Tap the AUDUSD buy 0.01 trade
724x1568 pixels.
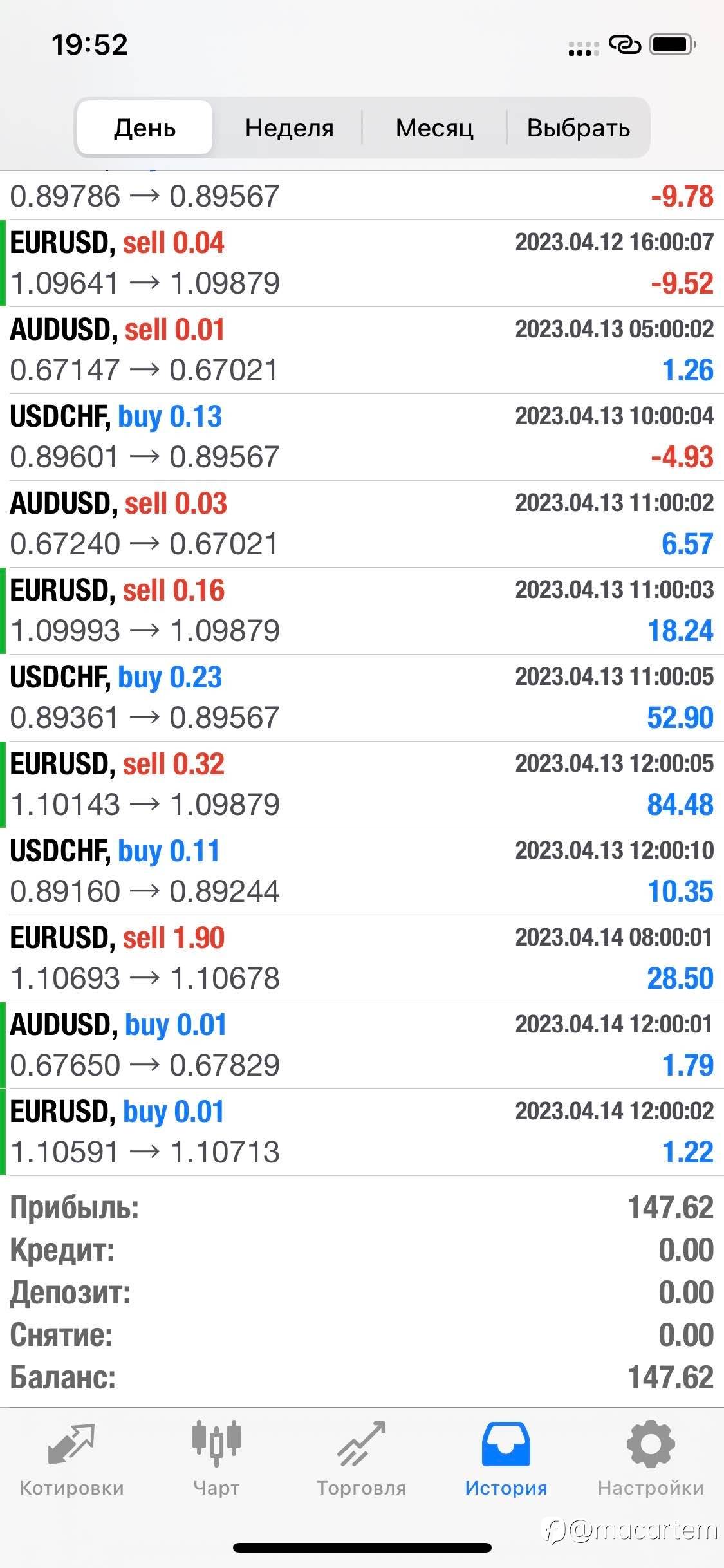(362, 1045)
